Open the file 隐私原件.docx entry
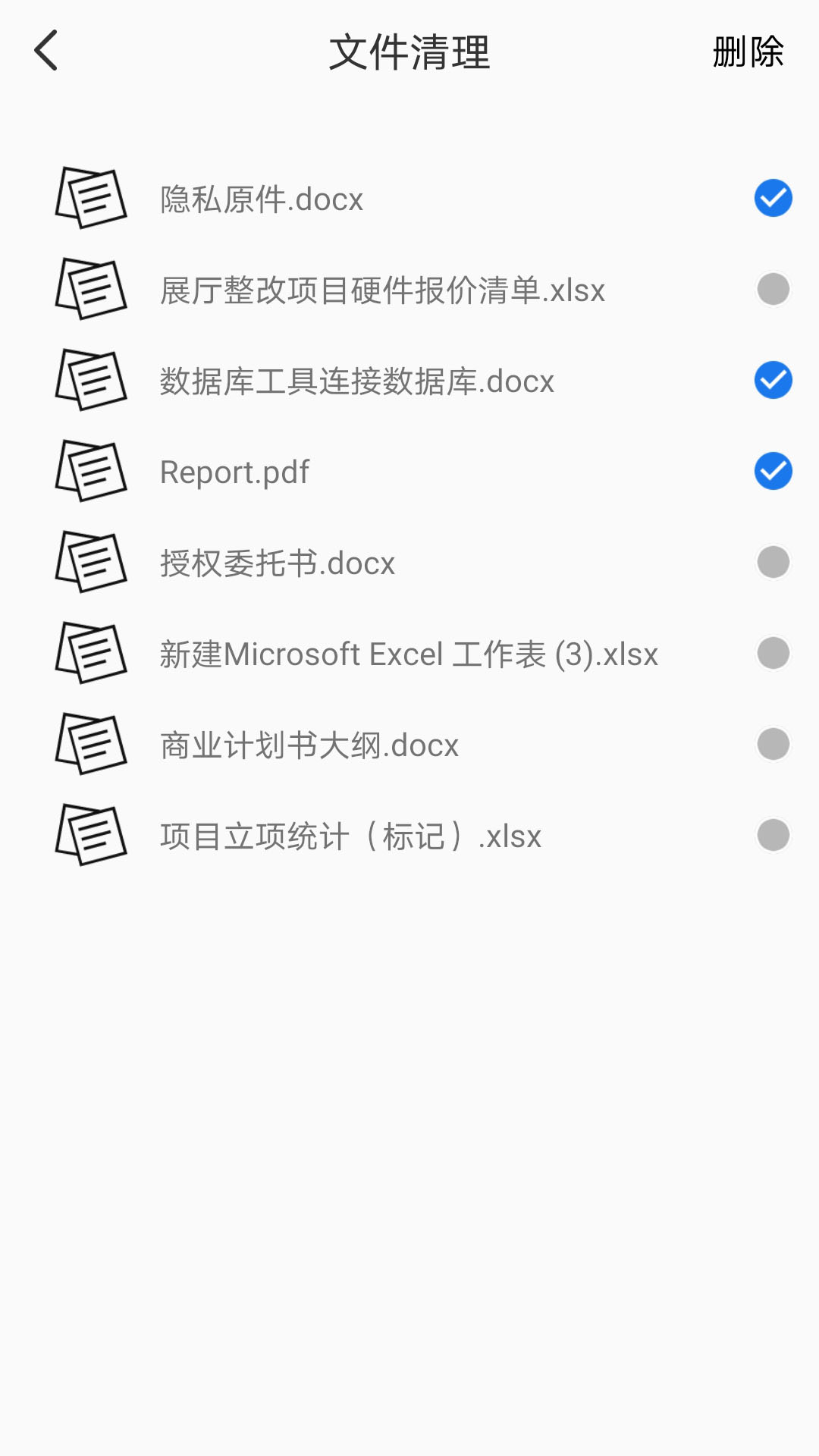This screenshot has height=1456, width=819. (x=262, y=197)
